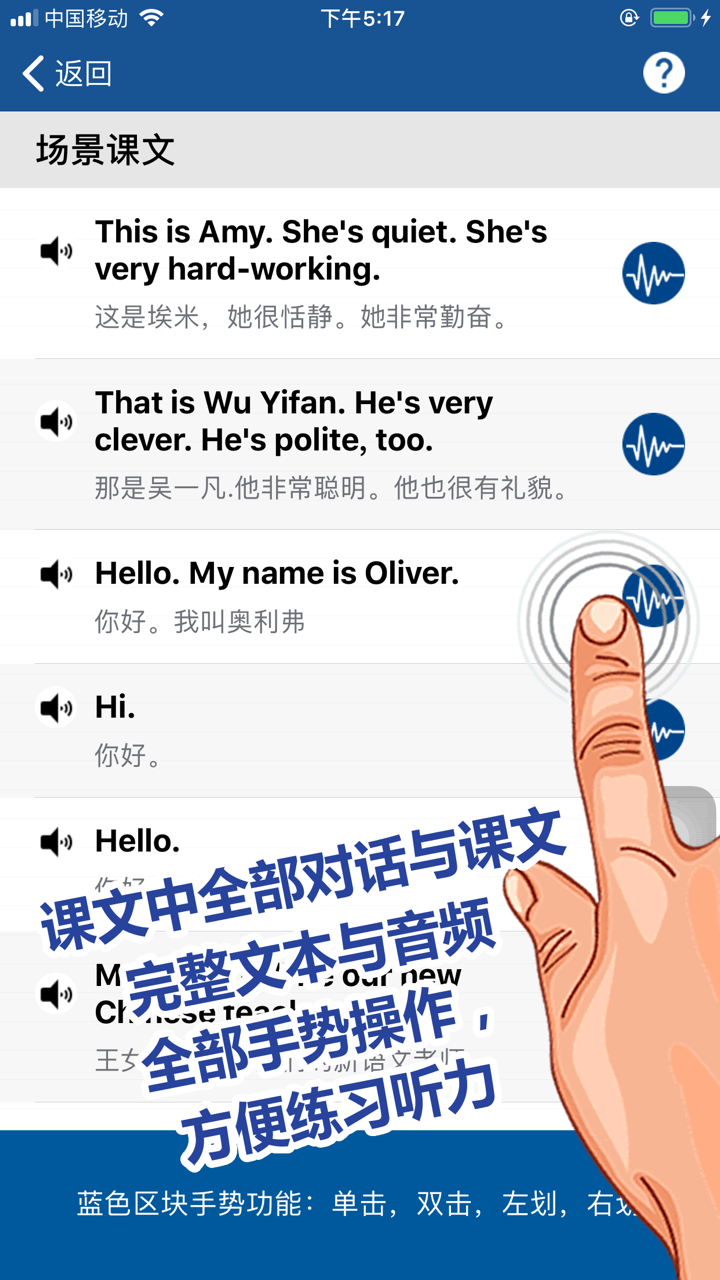Play the "Hi." sentence audio

pyautogui.click(x=57, y=708)
